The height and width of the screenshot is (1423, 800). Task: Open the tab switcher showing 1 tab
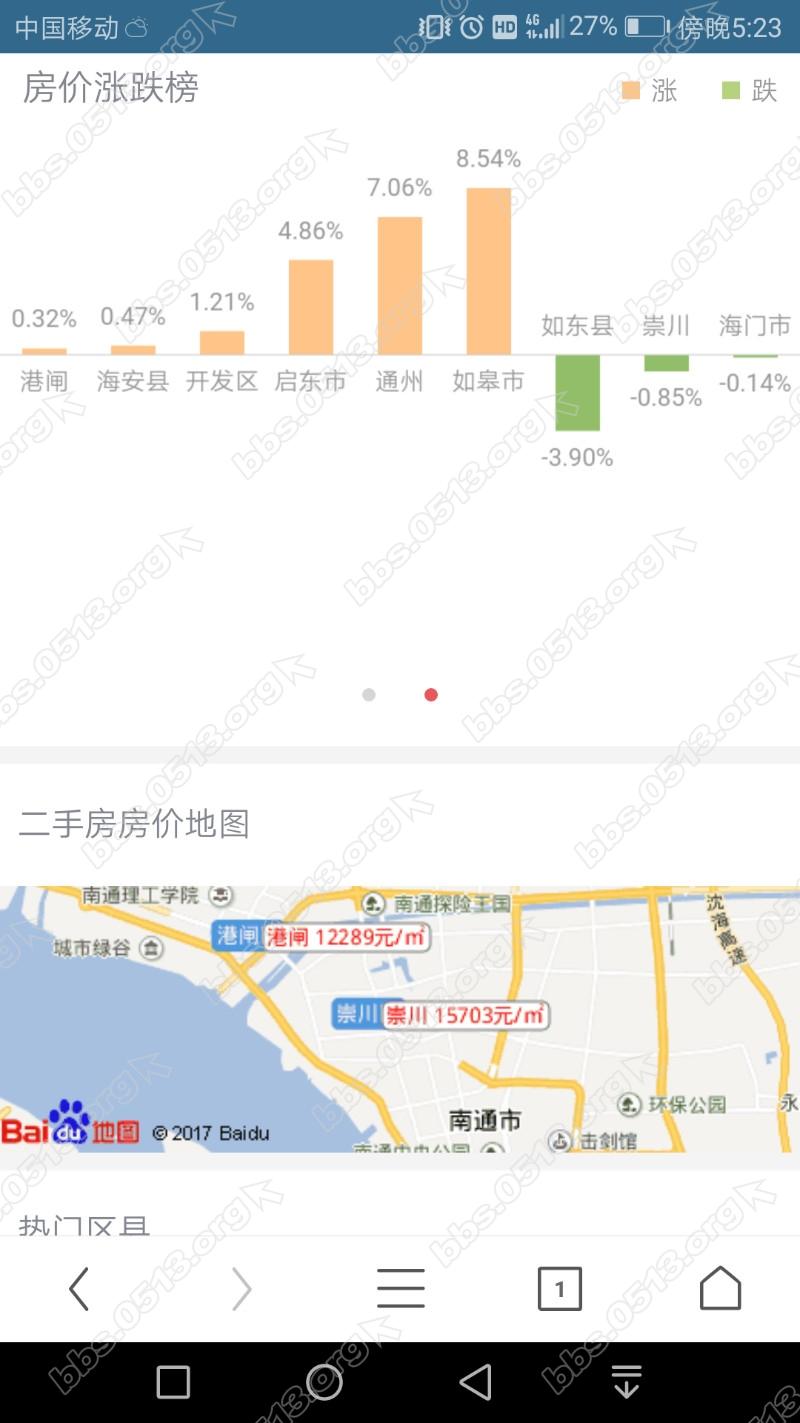[559, 1289]
